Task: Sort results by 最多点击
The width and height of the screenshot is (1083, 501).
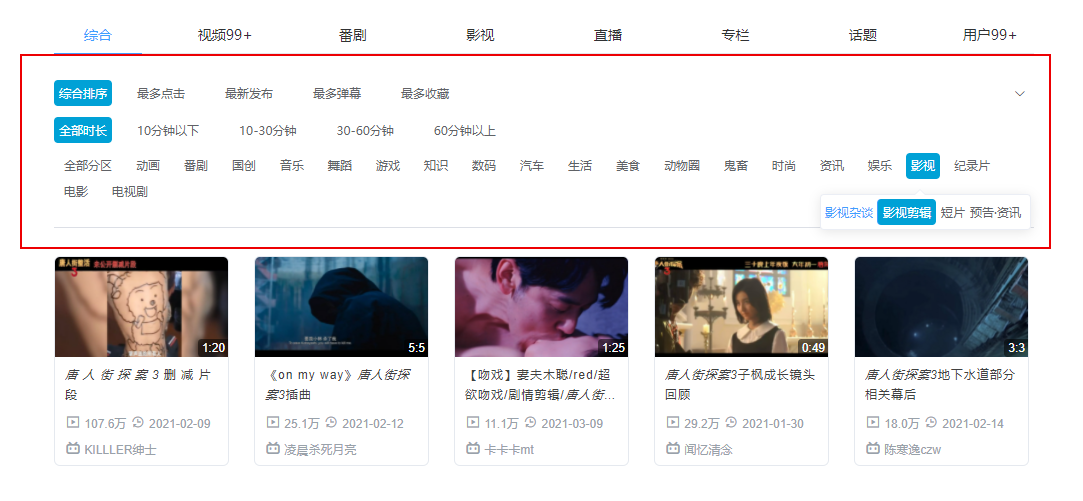Action: pos(161,93)
